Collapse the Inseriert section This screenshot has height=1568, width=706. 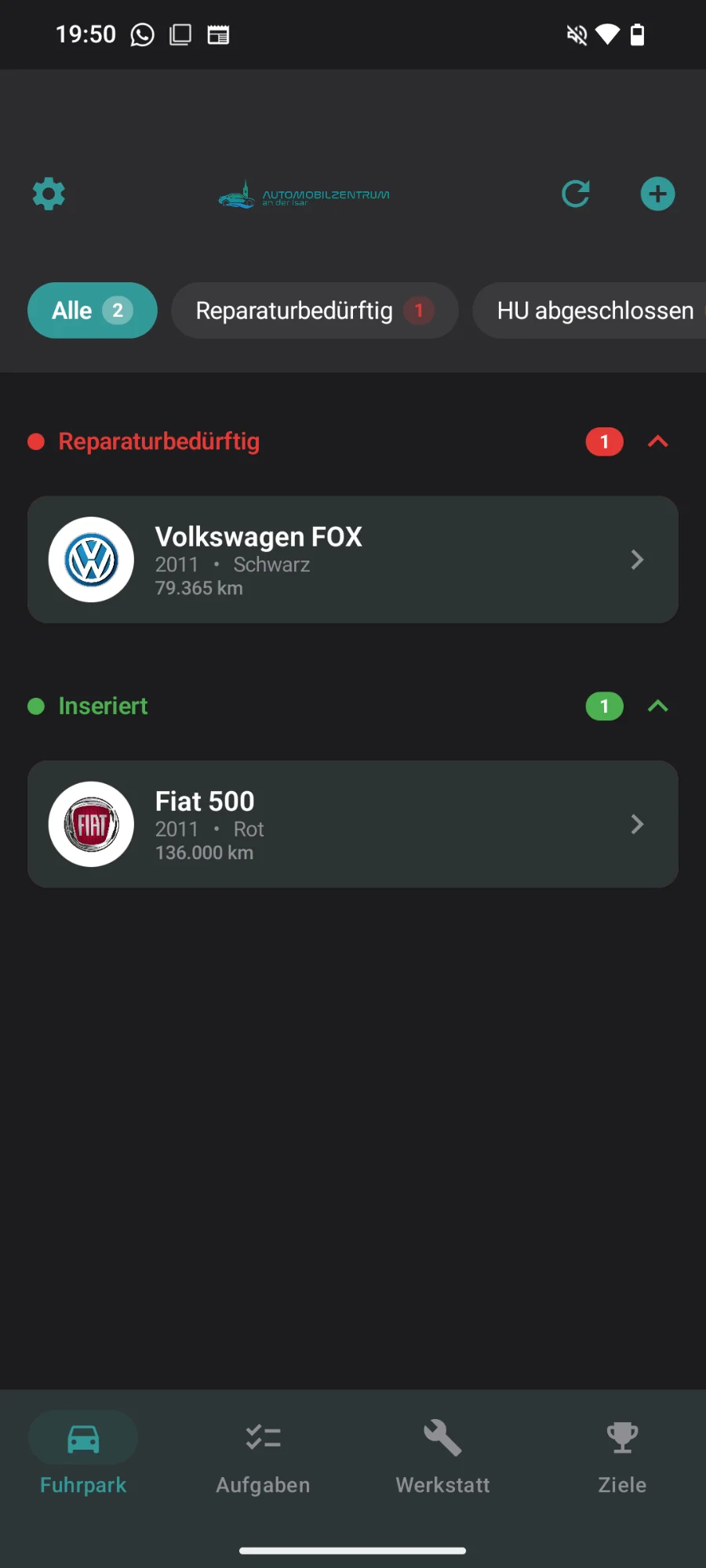(x=658, y=706)
